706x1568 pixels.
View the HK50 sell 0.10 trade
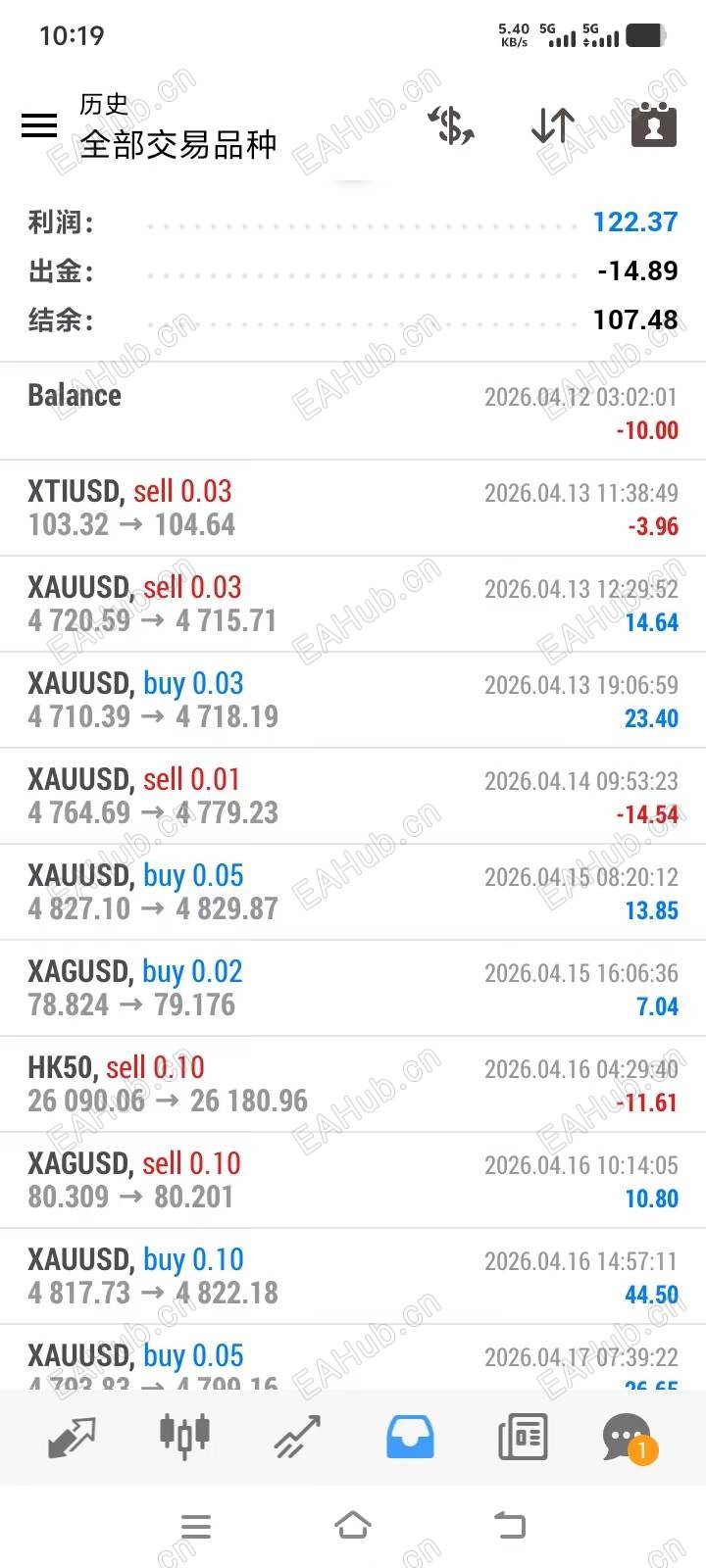click(353, 1084)
